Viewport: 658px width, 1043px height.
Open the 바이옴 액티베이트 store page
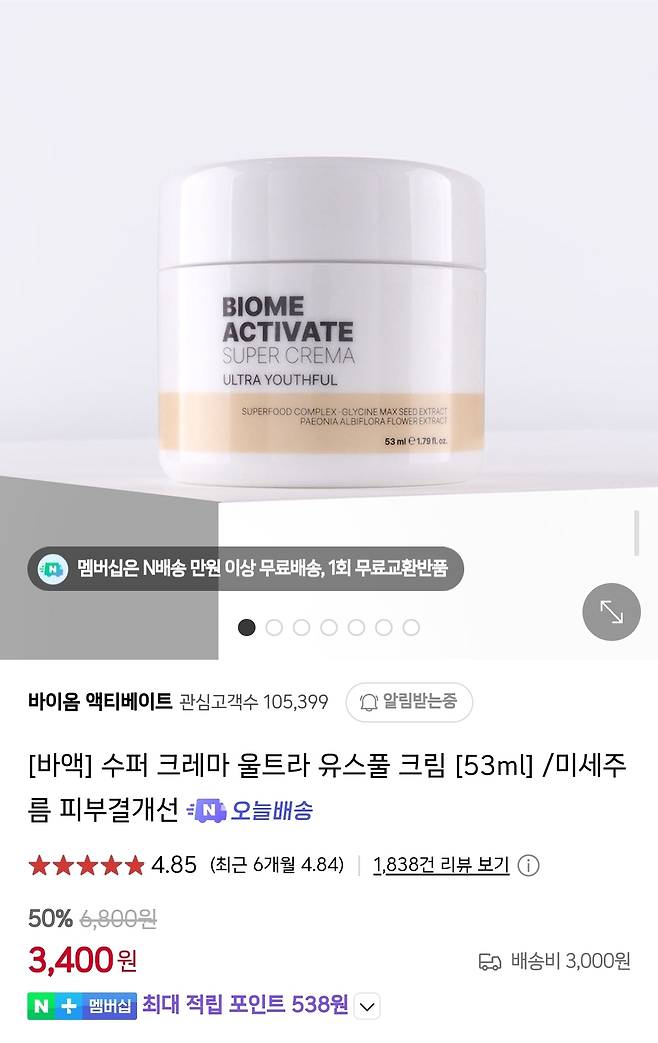(x=100, y=702)
